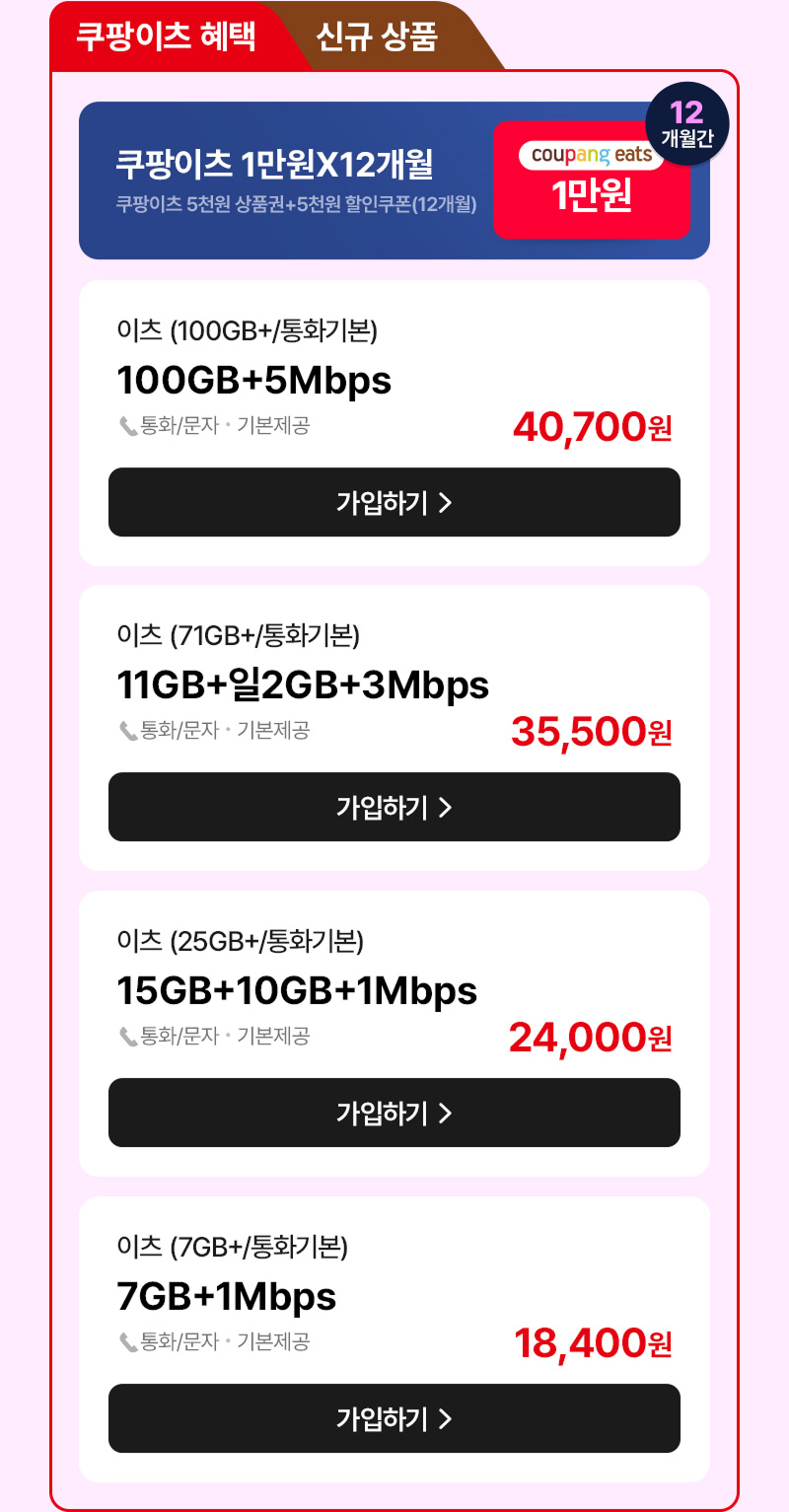Click the phone icon on the 25GB plan card
Screen dimensions: 789x1512
tap(126, 1037)
